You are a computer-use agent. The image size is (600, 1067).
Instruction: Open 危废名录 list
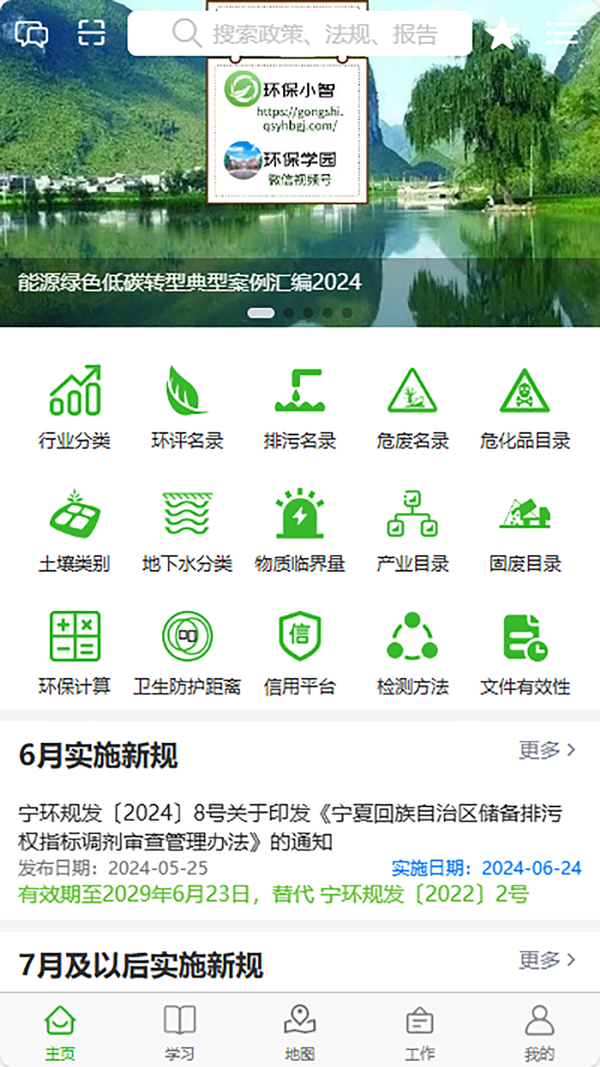coord(412,407)
